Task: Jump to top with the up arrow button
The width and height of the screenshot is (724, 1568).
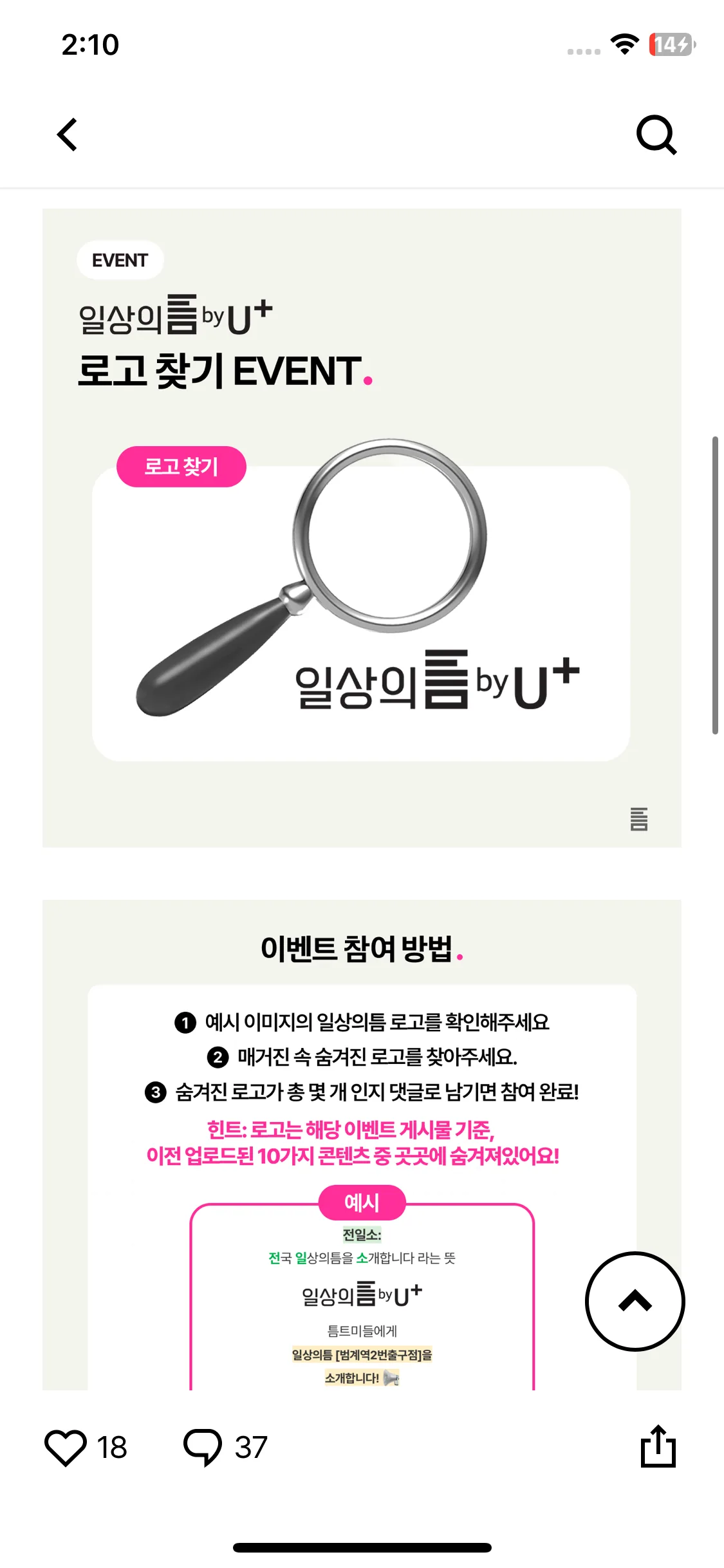Action: (x=635, y=1301)
